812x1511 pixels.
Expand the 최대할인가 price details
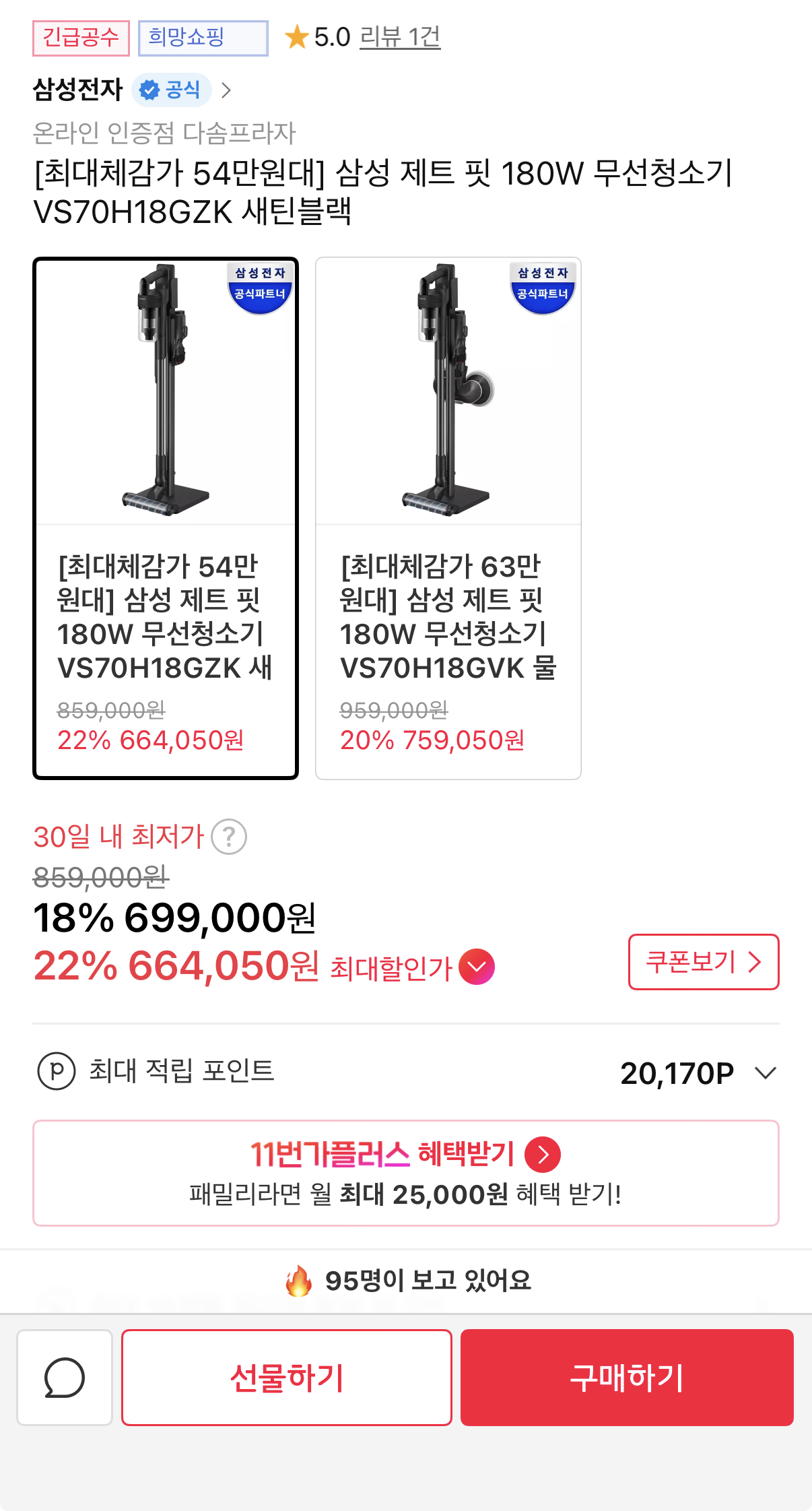click(x=477, y=967)
